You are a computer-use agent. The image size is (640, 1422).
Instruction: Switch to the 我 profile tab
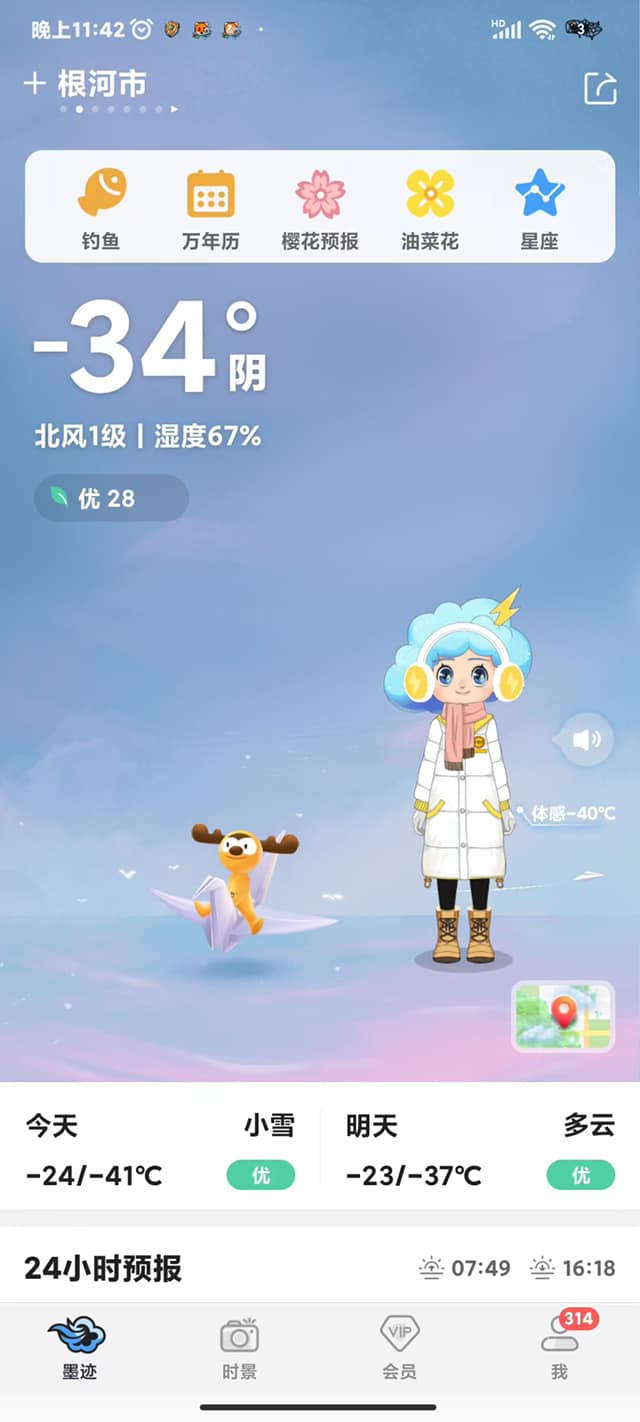560,1348
